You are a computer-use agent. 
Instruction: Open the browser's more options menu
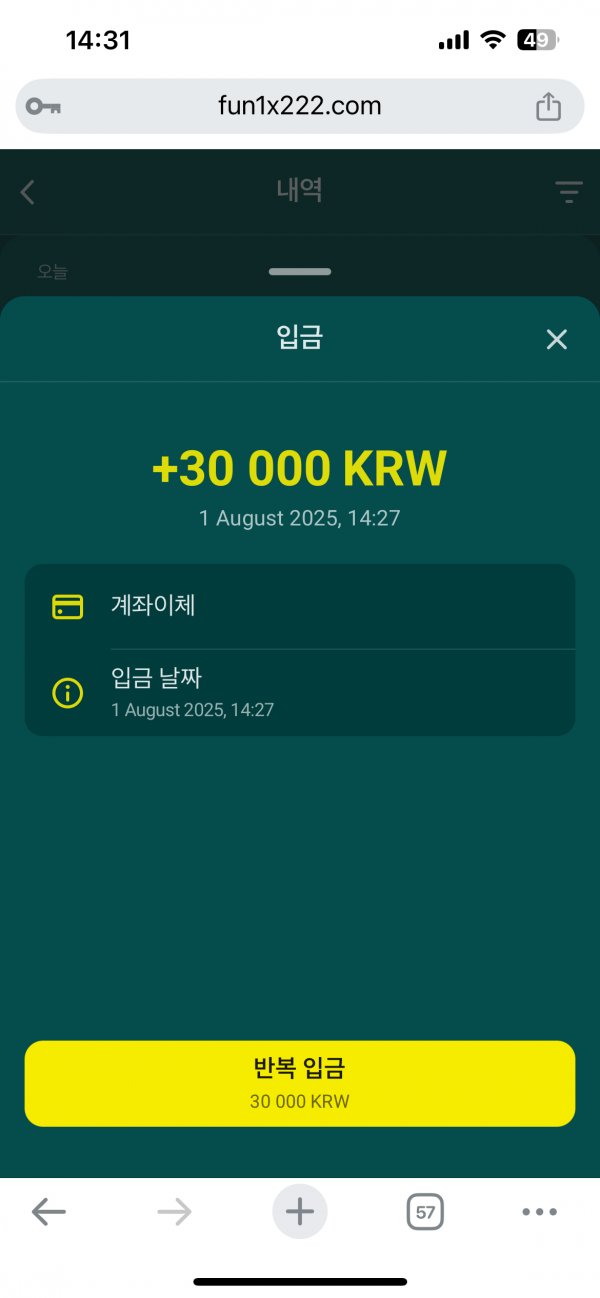[x=539, y=1212]
